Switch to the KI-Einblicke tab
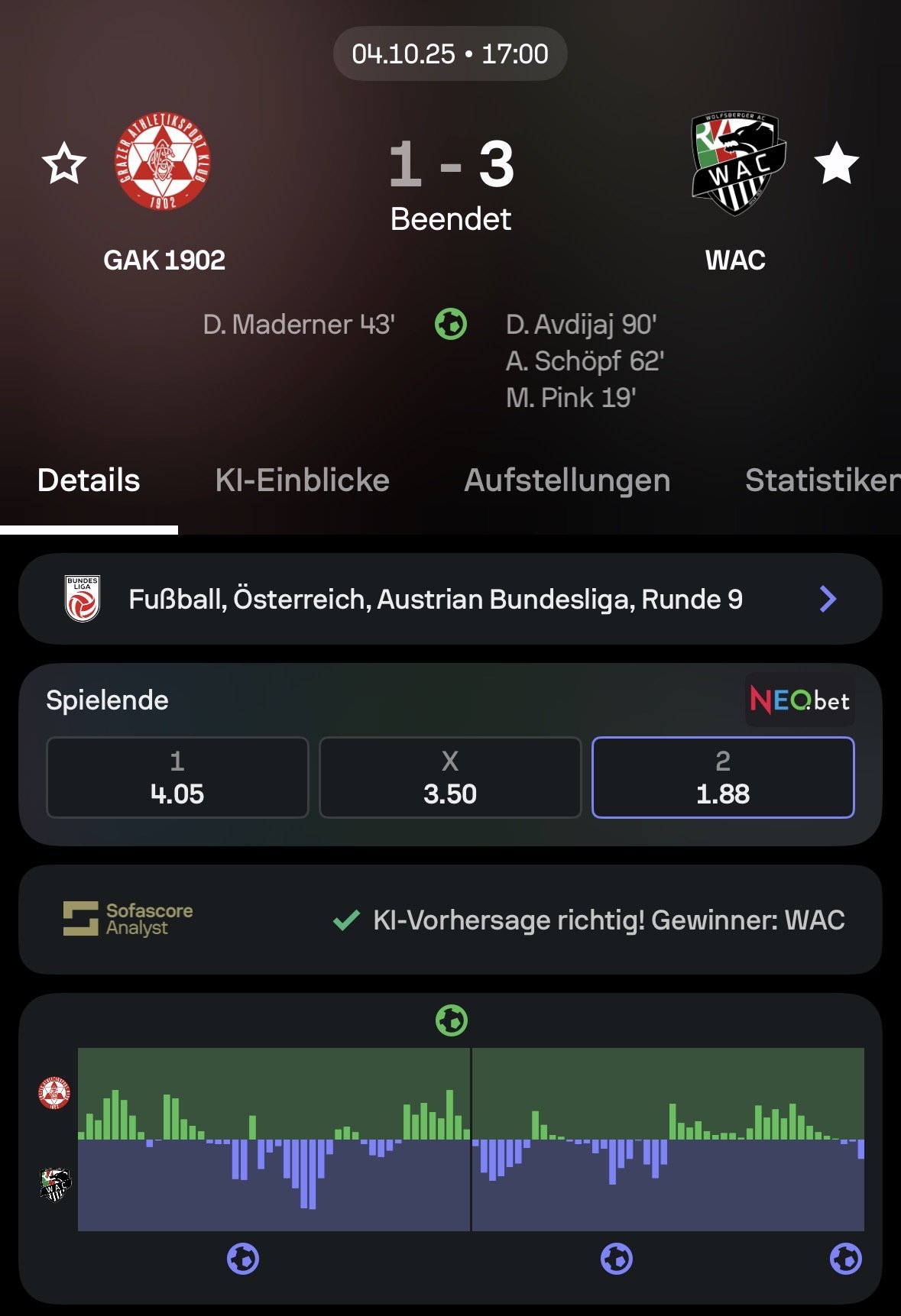 click(302, 480)
